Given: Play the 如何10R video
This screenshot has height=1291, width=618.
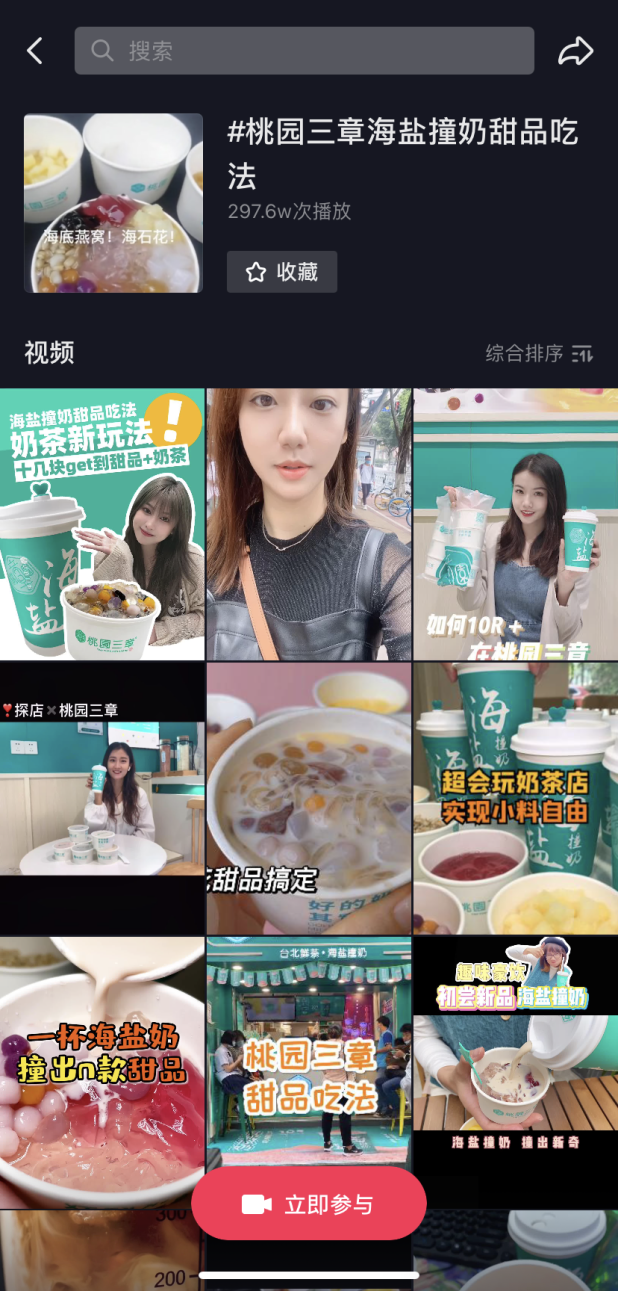Looking at the screenshot, I should tap(515, 524).
